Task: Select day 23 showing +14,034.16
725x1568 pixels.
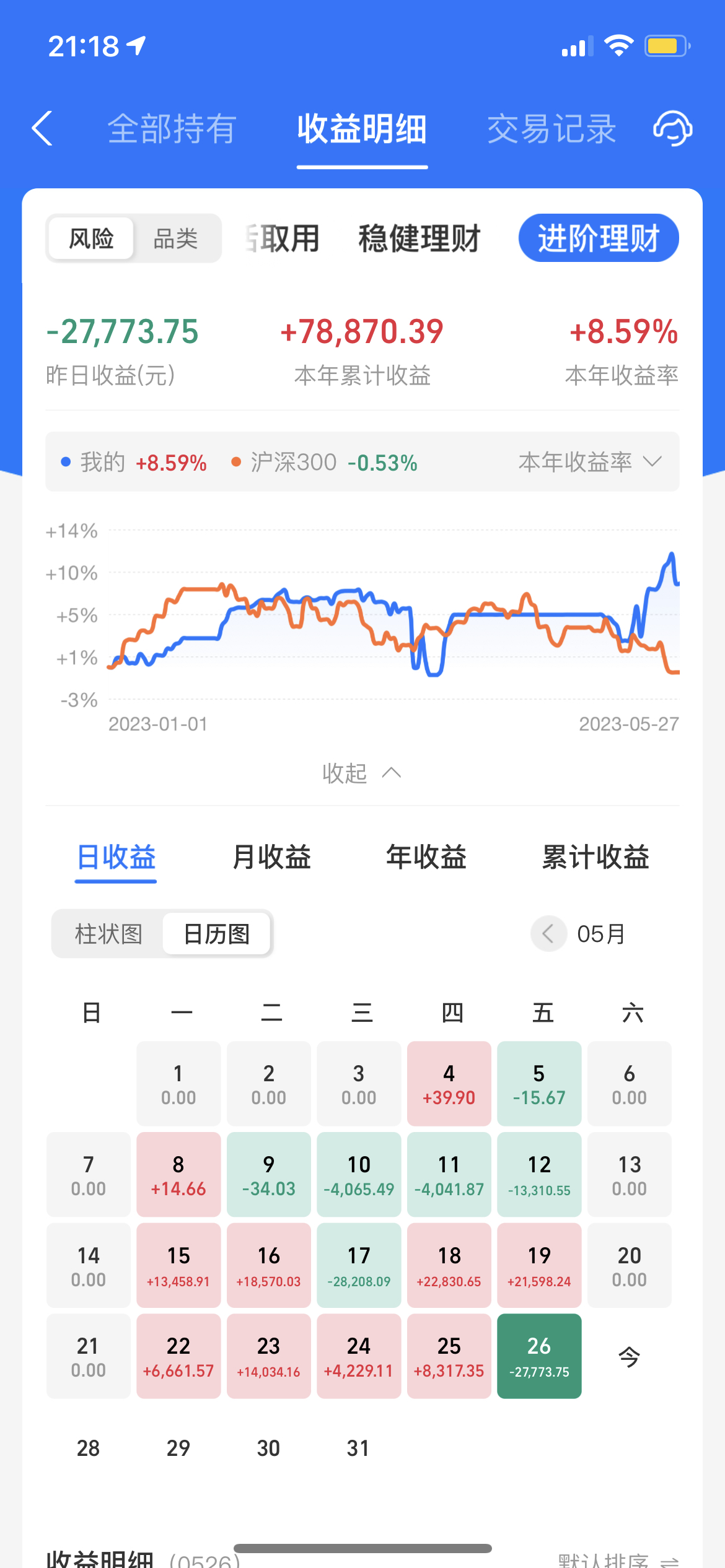Action: click(268, 1356)
